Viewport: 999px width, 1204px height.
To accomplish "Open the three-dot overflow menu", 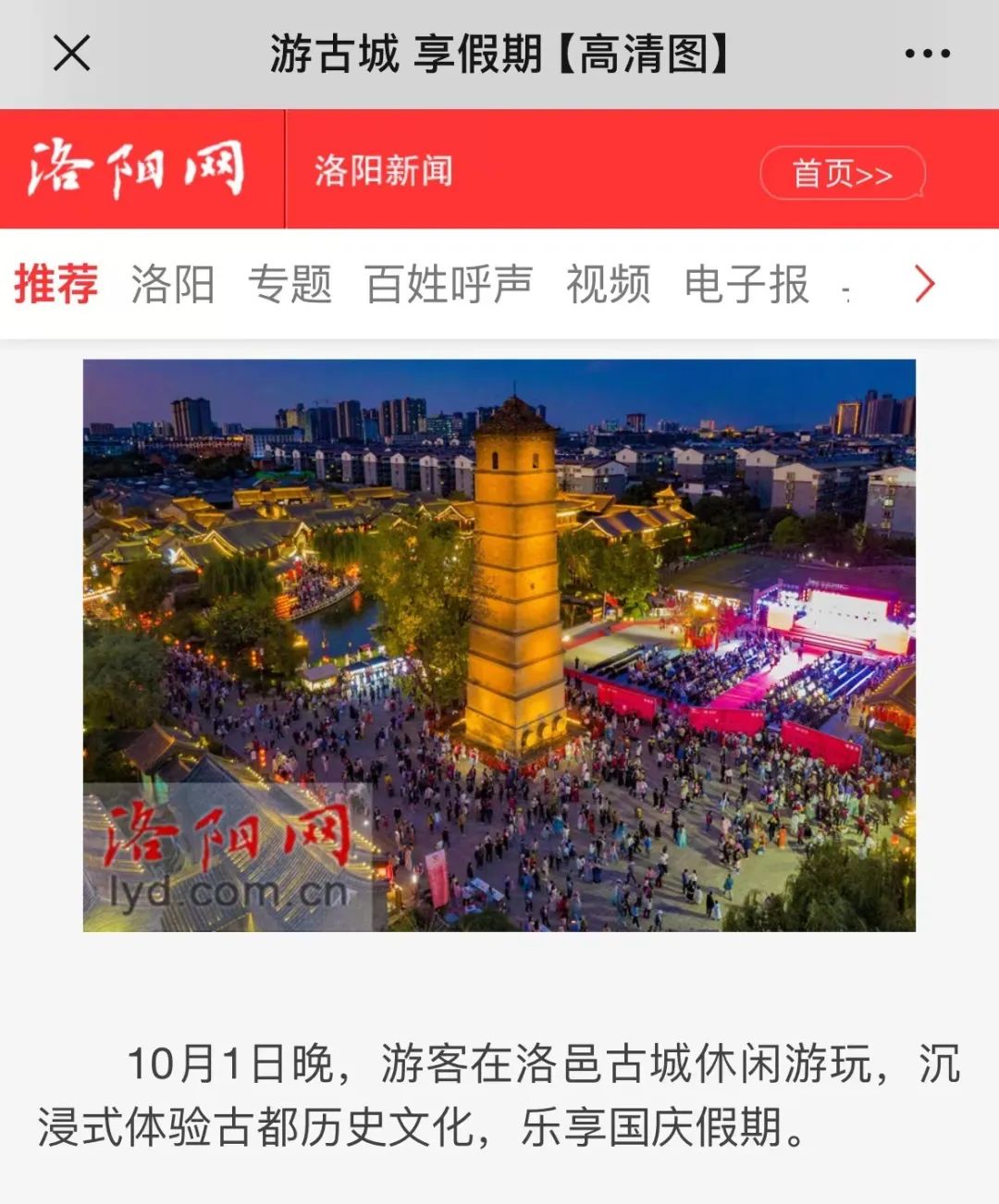I will (927, 54).
